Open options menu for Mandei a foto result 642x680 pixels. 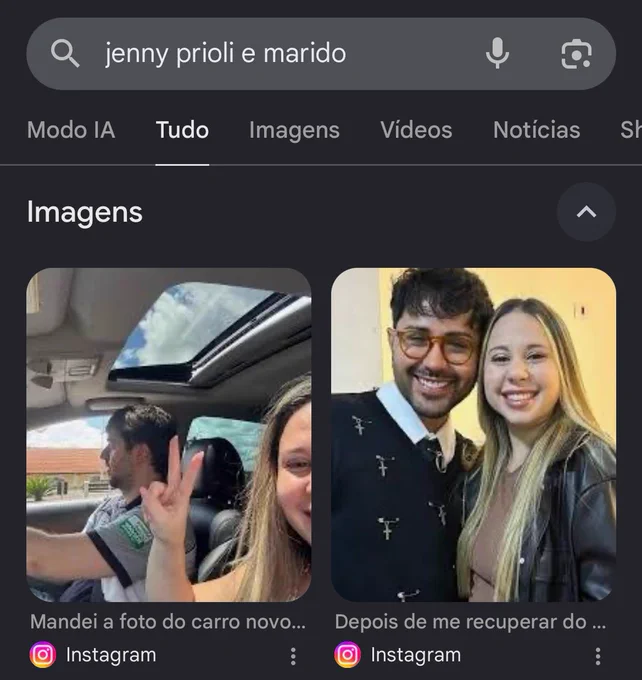(x=293, y=656)
